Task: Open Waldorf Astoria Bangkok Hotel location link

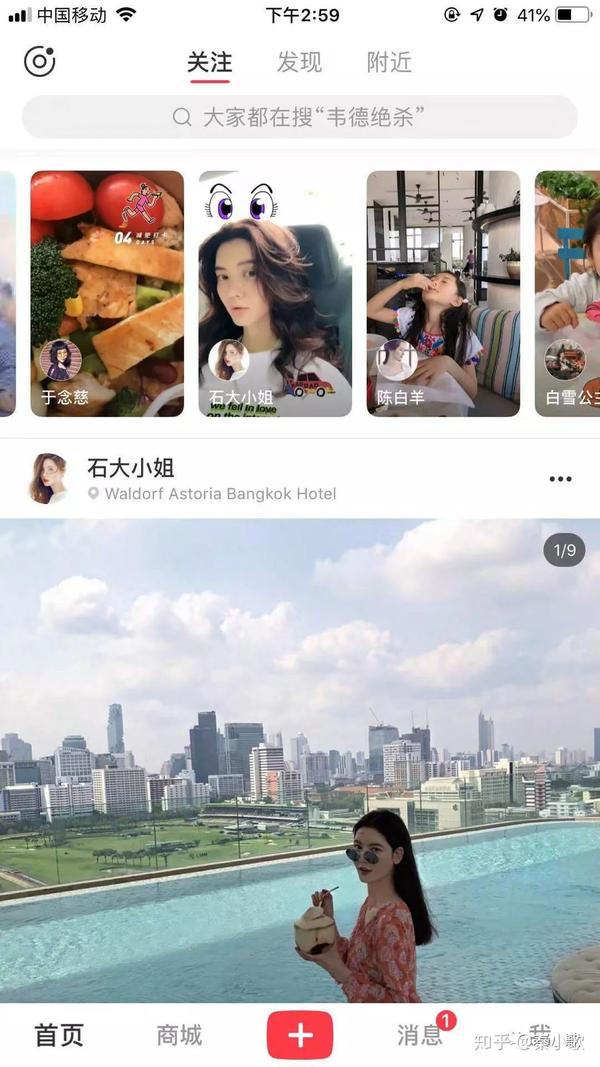Action: [x=220, y=494]
